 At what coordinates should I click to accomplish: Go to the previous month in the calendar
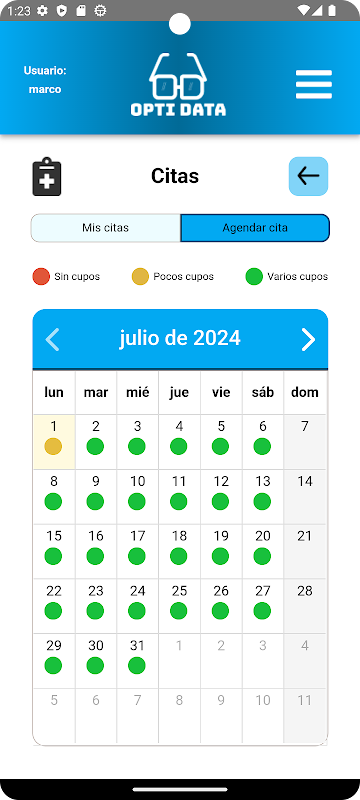[53, 339]
